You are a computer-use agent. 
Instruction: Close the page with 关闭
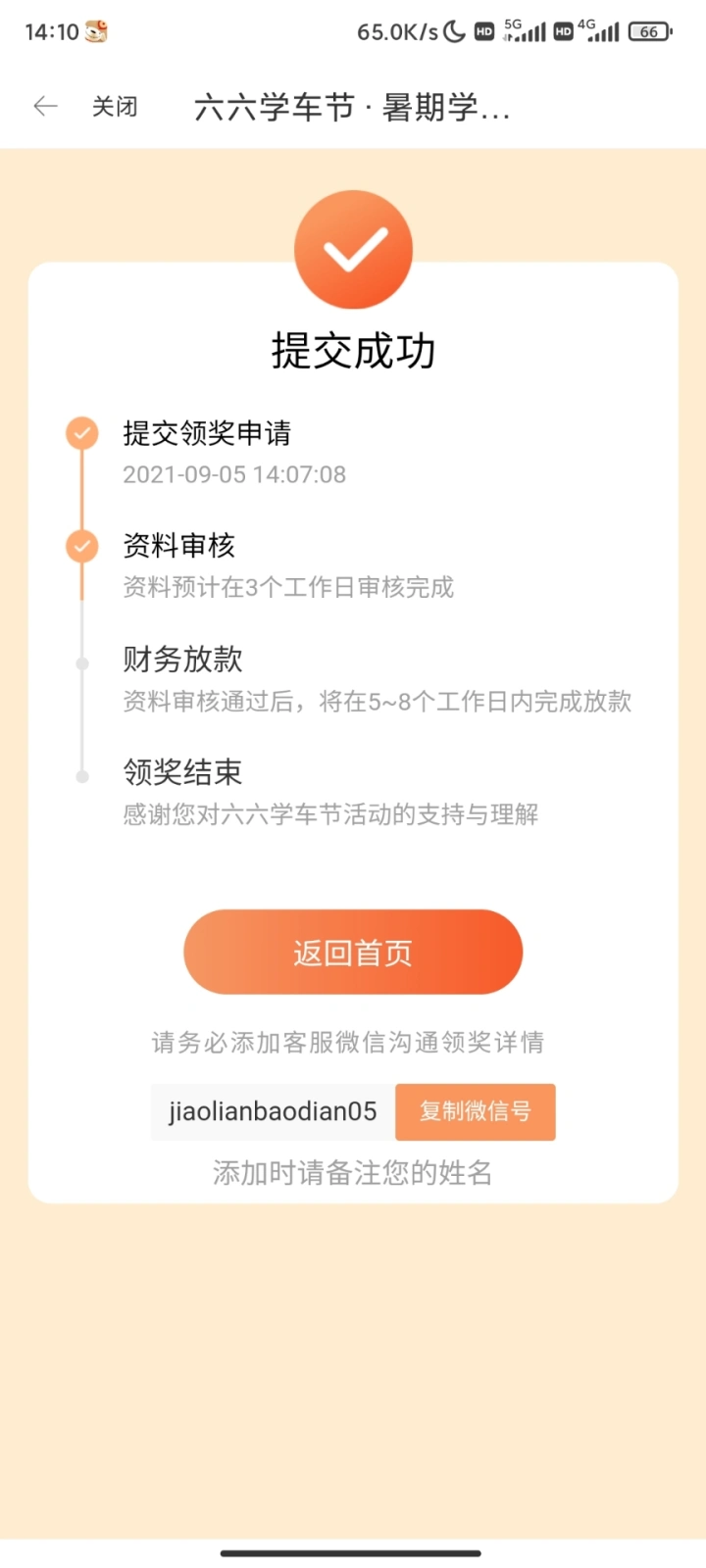click(115, 107)
